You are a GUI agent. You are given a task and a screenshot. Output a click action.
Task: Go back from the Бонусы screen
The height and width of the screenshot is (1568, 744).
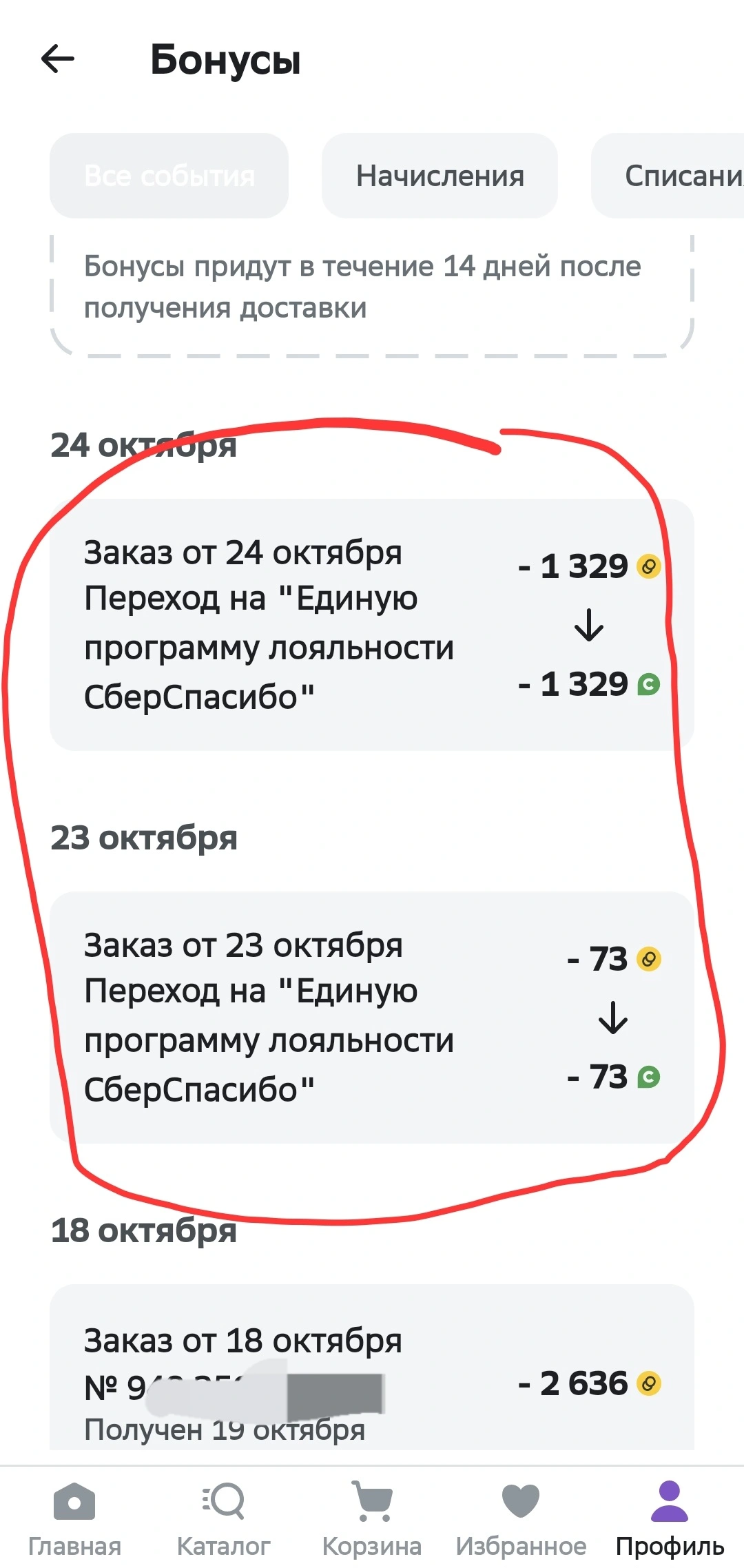pos(58,59)
